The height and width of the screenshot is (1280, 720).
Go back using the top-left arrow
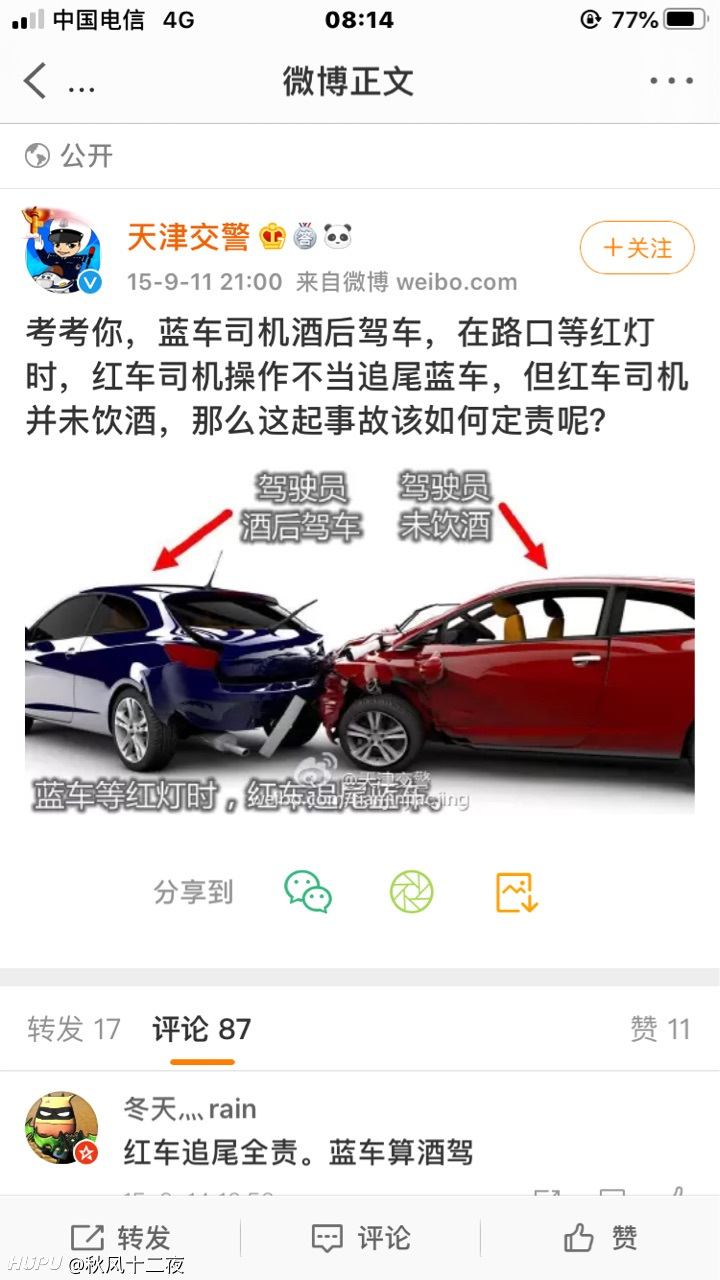(36, 81)
